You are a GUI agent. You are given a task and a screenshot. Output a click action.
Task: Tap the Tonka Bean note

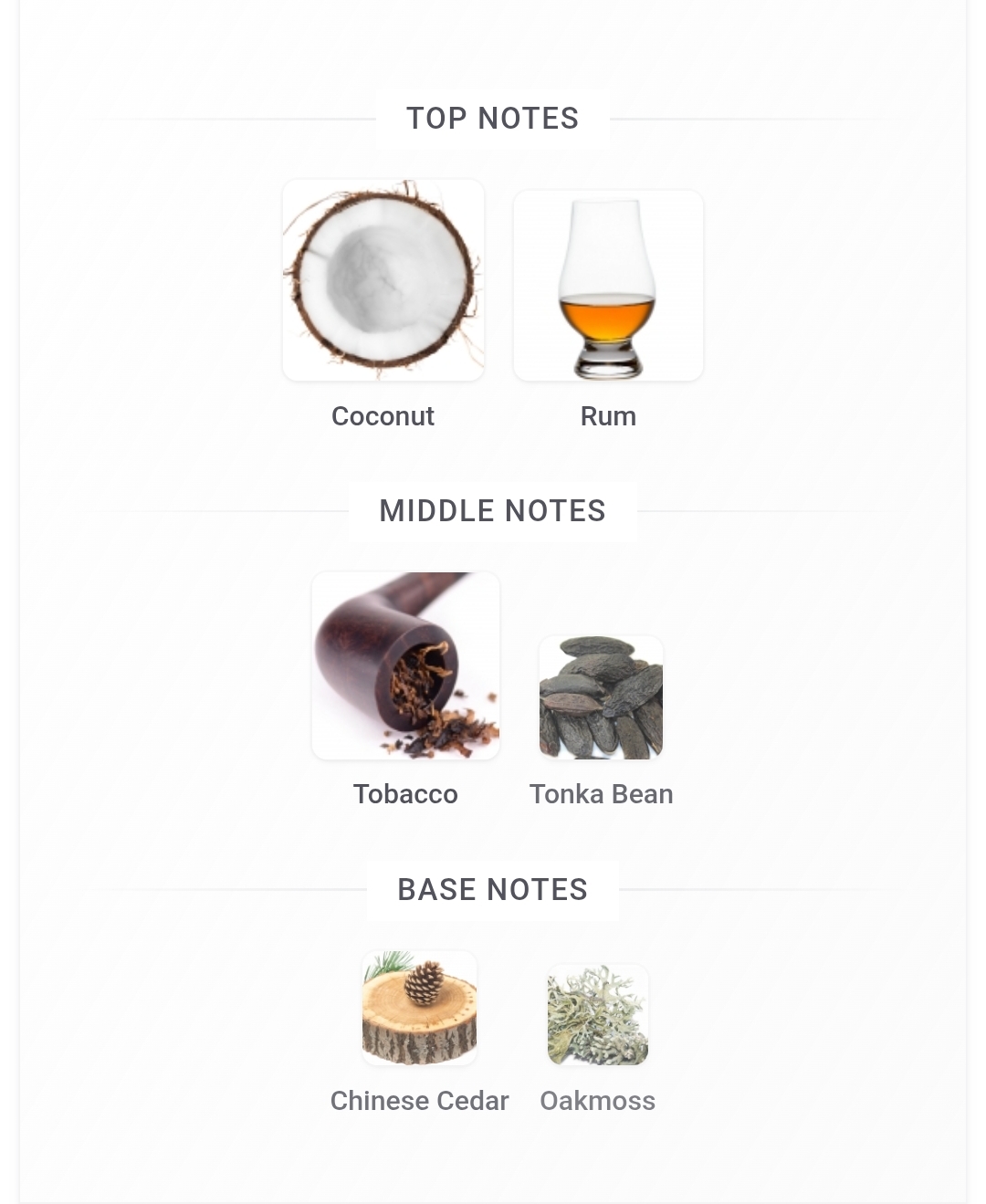601,697
